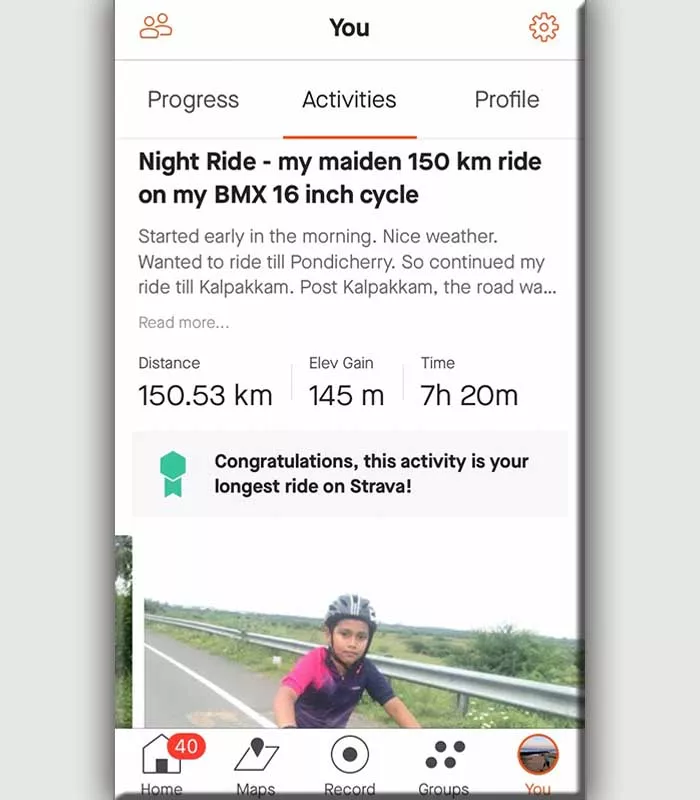
Task: Expand the description with Read more
Action: (184, 322)
